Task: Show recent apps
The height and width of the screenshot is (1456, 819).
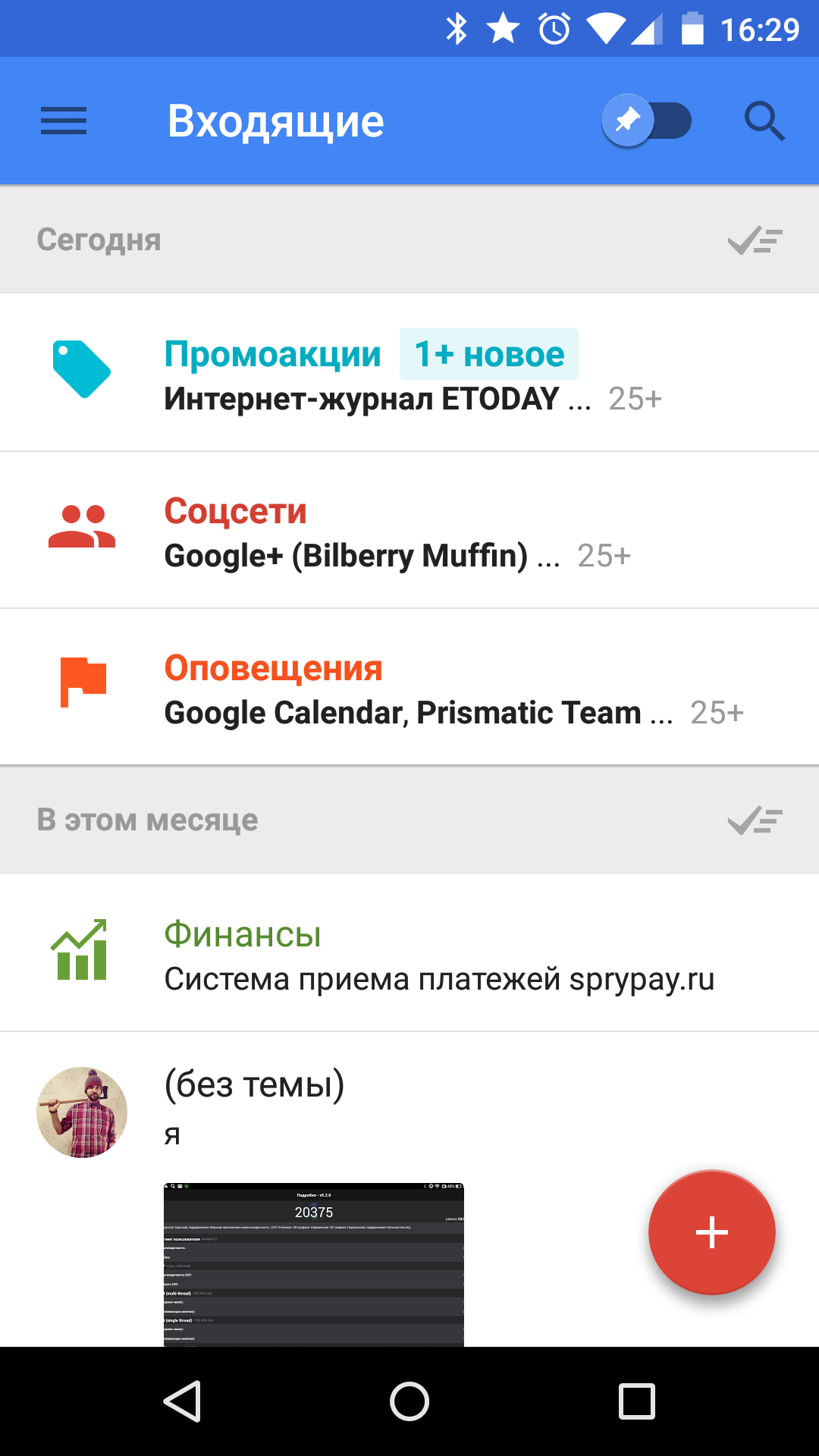Action: (636, 1401)
